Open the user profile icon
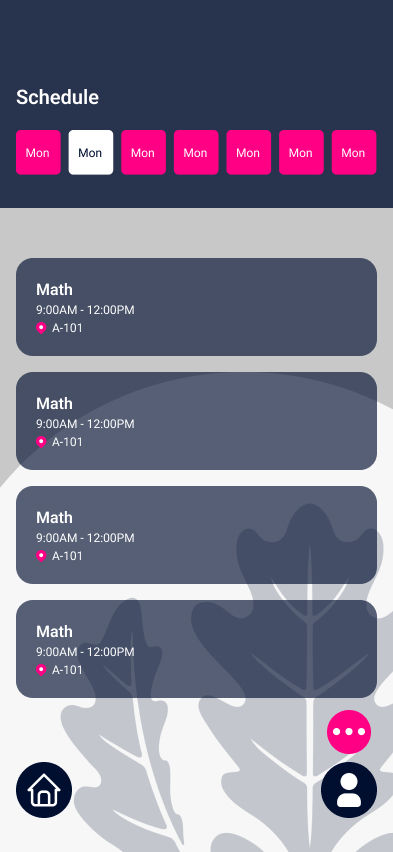Screen dimensions: 393x852 coord(349,790)
